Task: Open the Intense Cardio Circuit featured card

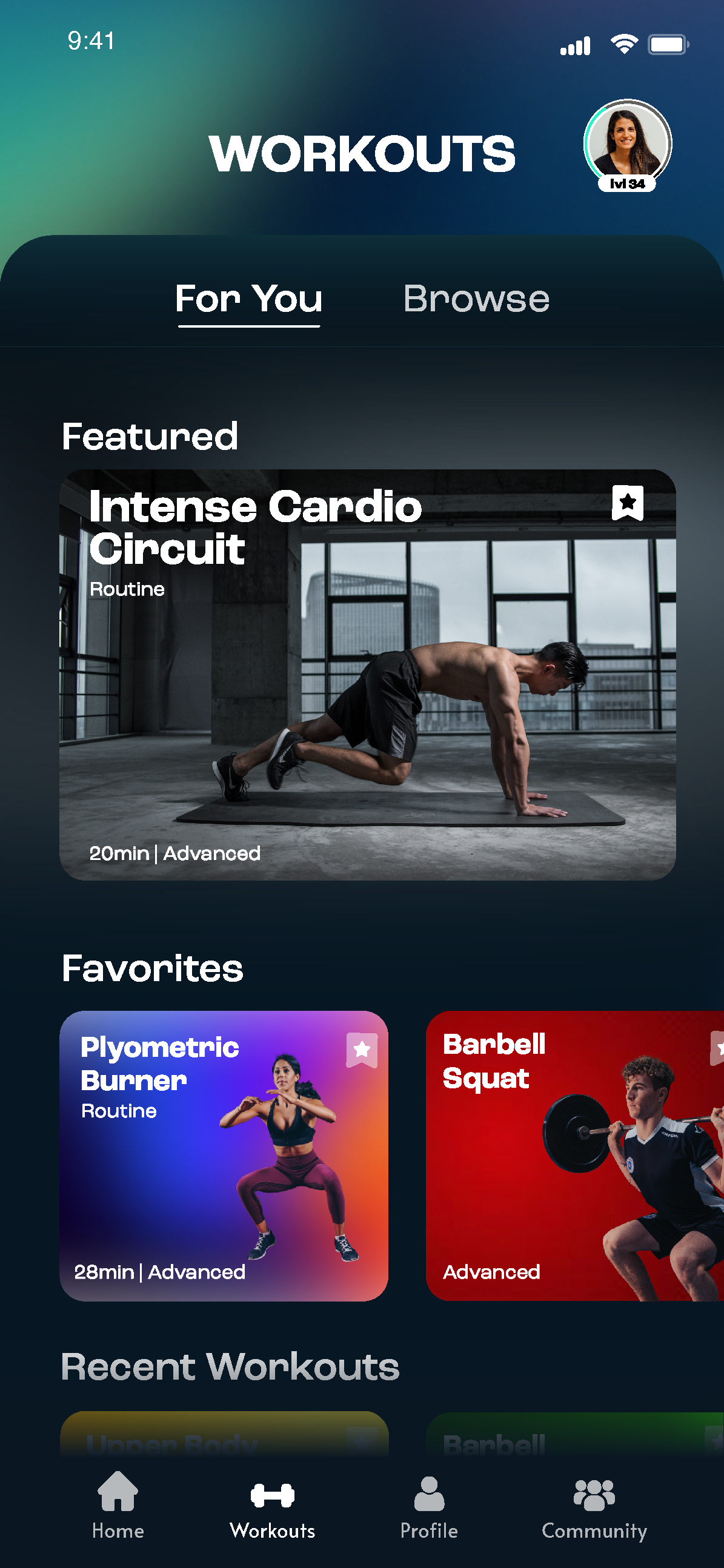Action: point(368,675)
